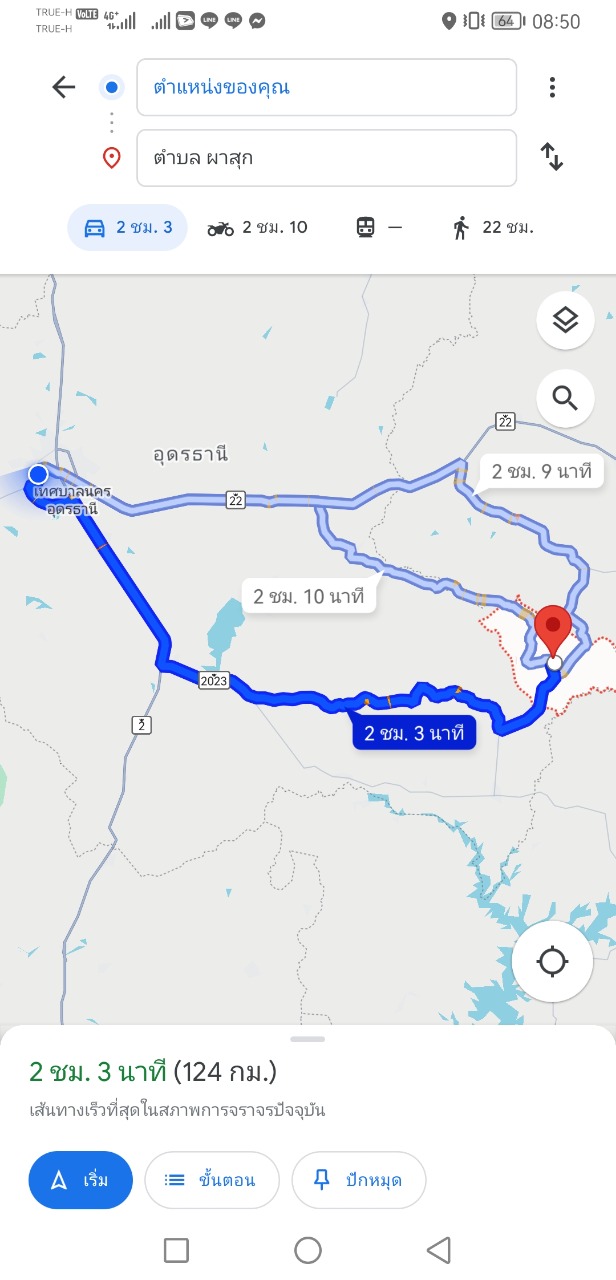
Task: Edit the starting point field ตำแหน่งของคุณ
Action: pyautogui.click(x=326, y=87)
